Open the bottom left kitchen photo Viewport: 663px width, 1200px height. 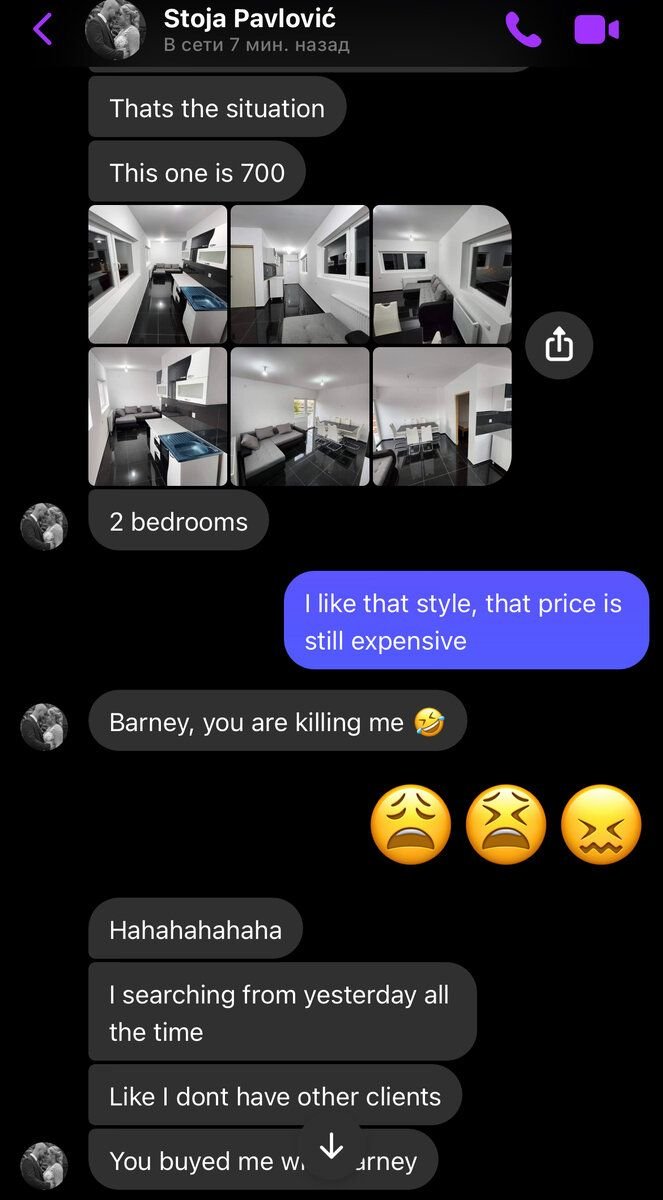(x=158, y=416)
